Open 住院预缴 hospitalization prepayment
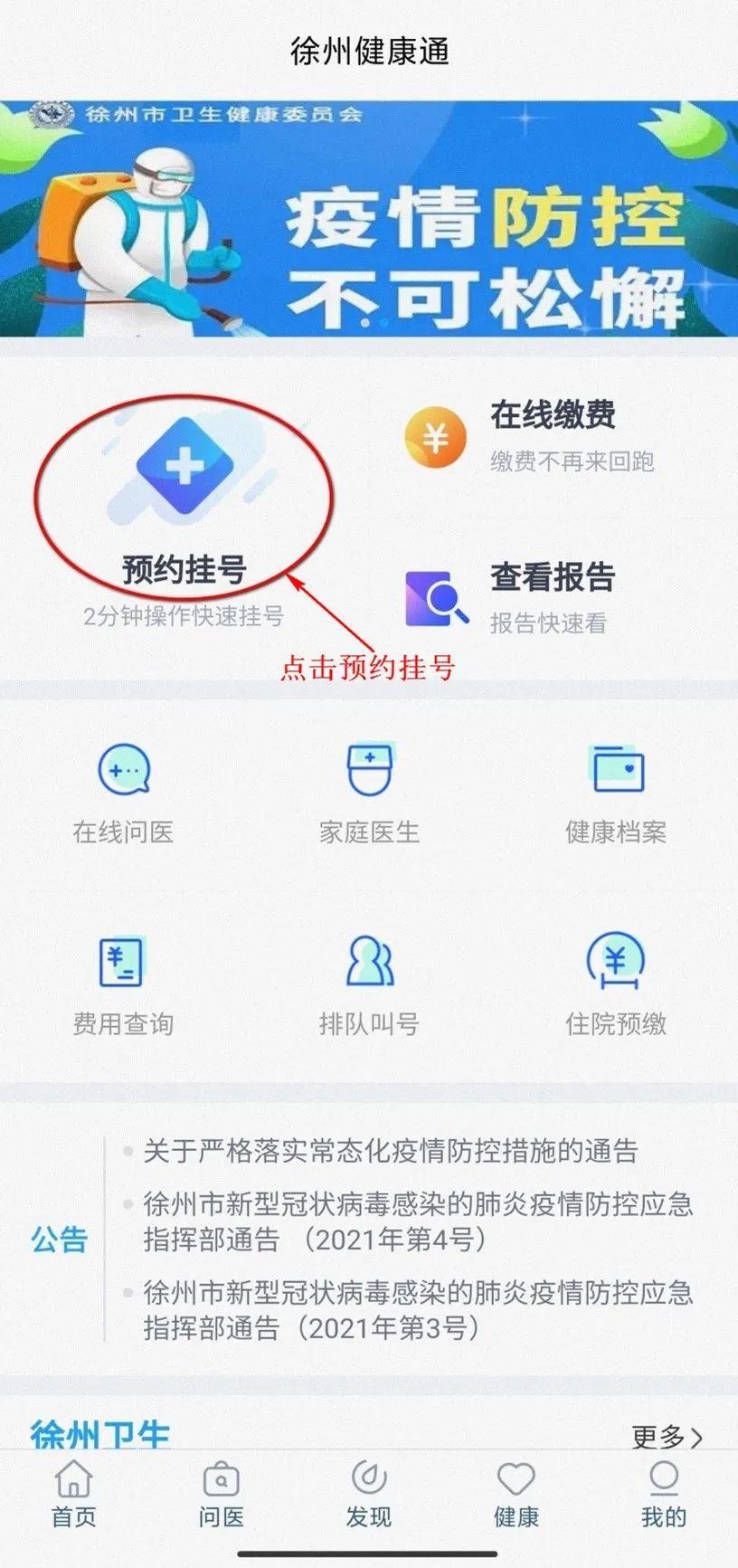This screenshot has width=738, height=1568. [616, 985]
